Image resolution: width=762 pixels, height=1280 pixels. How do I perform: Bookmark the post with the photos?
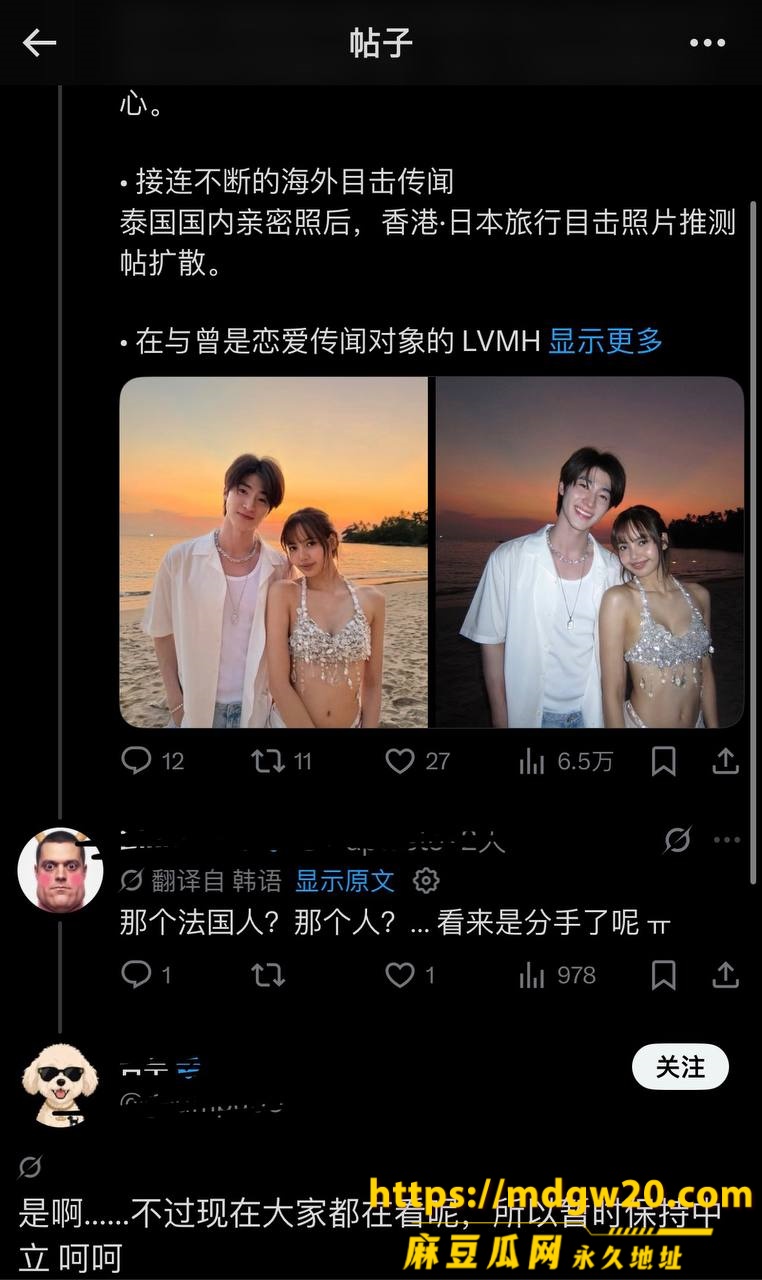click(663, 761)
